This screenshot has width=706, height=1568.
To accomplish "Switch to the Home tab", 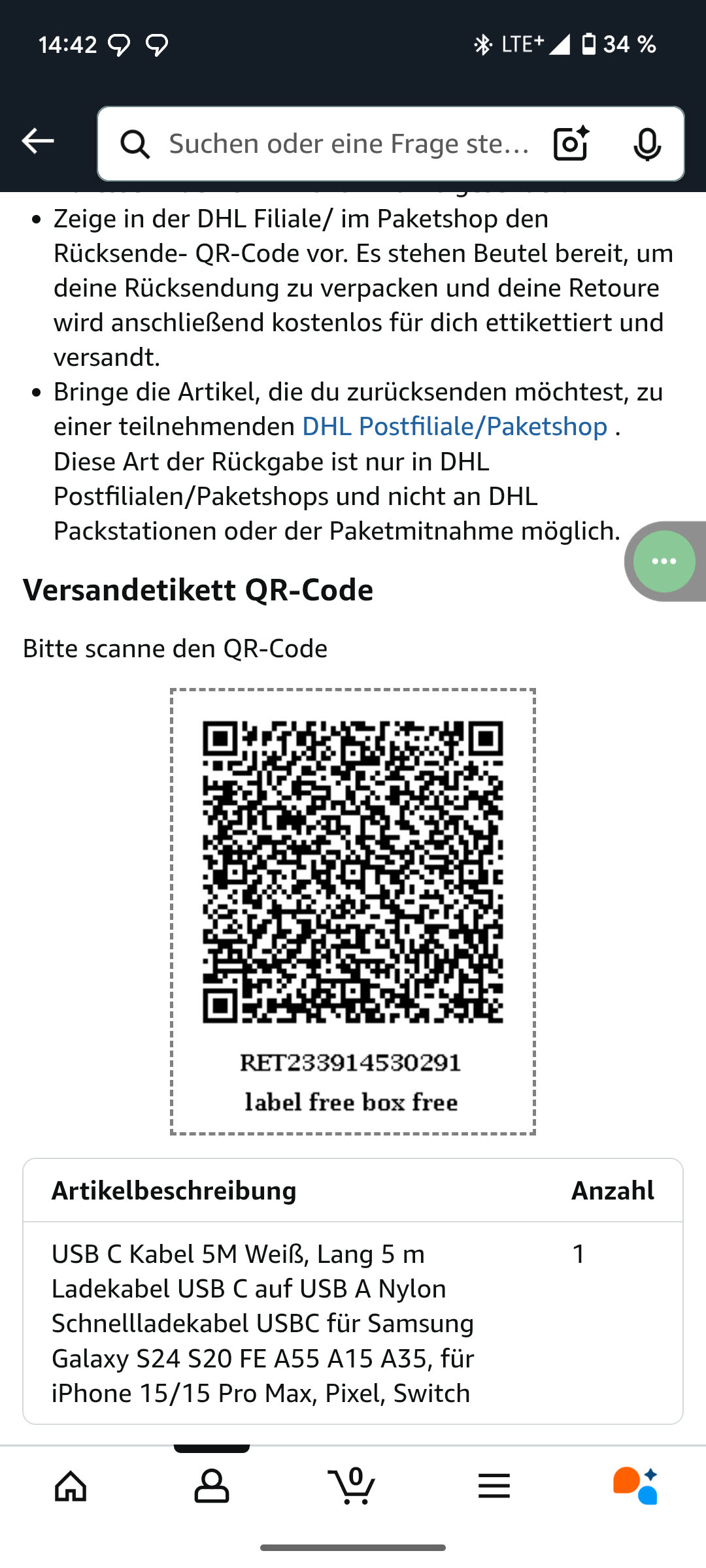I will [71, 1487].
